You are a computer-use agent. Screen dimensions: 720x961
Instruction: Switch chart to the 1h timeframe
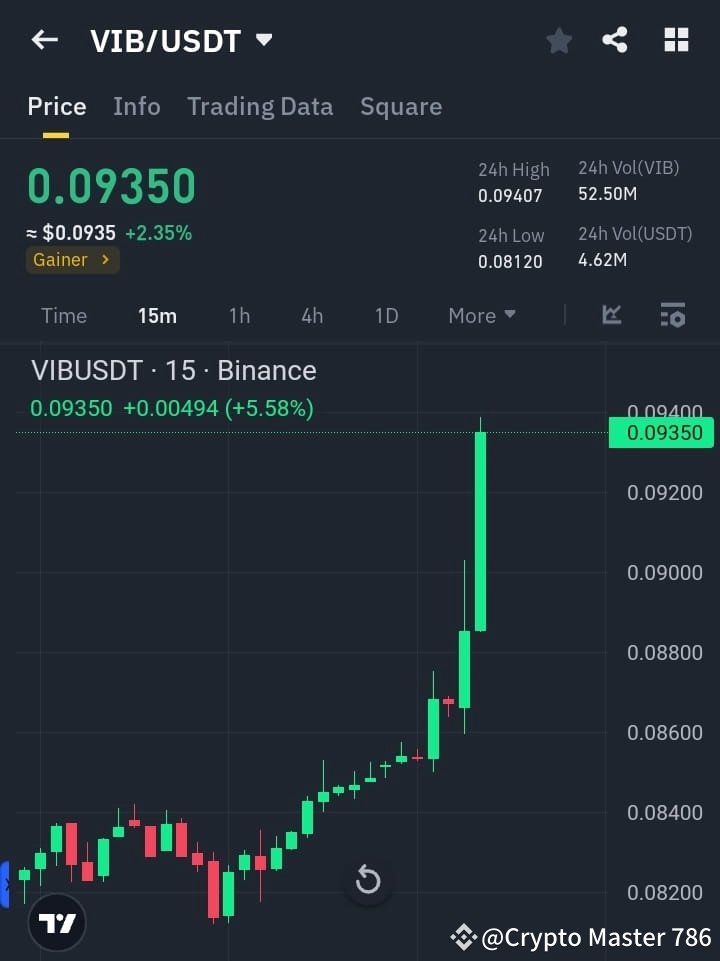click(x=239, y=315)
